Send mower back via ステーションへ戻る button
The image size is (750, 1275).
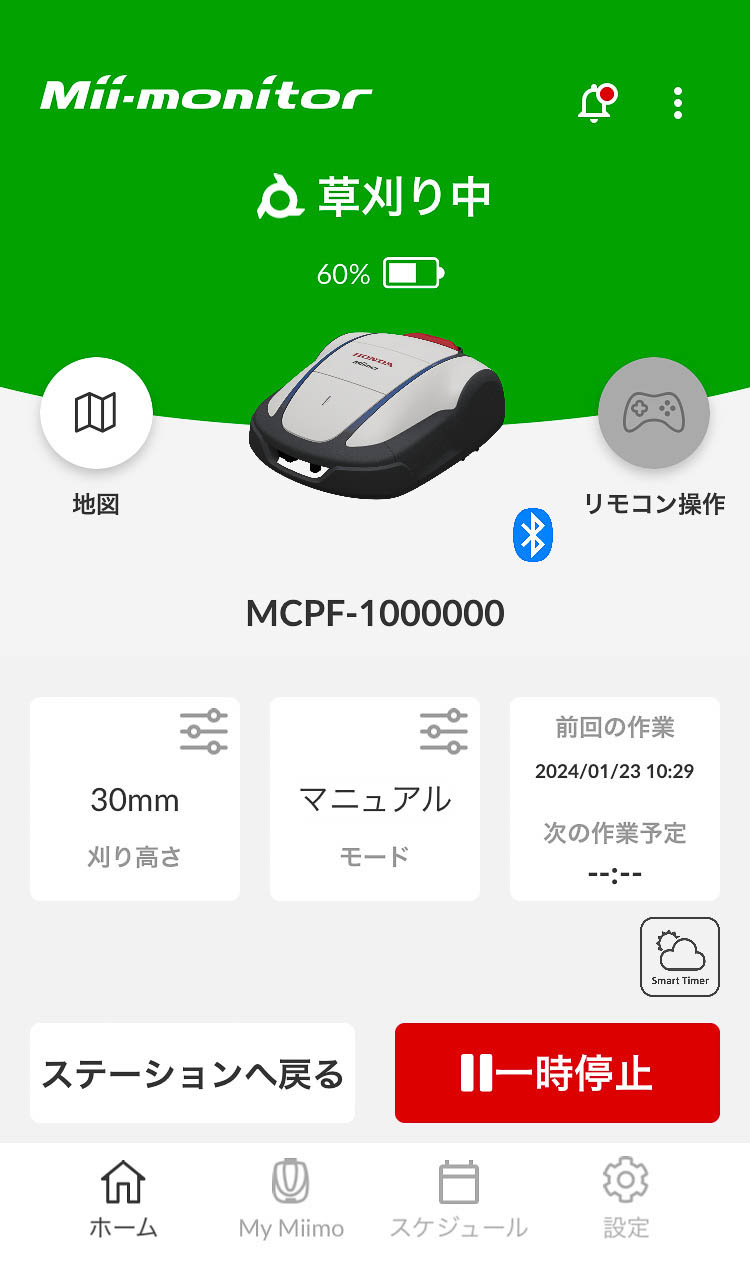click(192, 1072)
